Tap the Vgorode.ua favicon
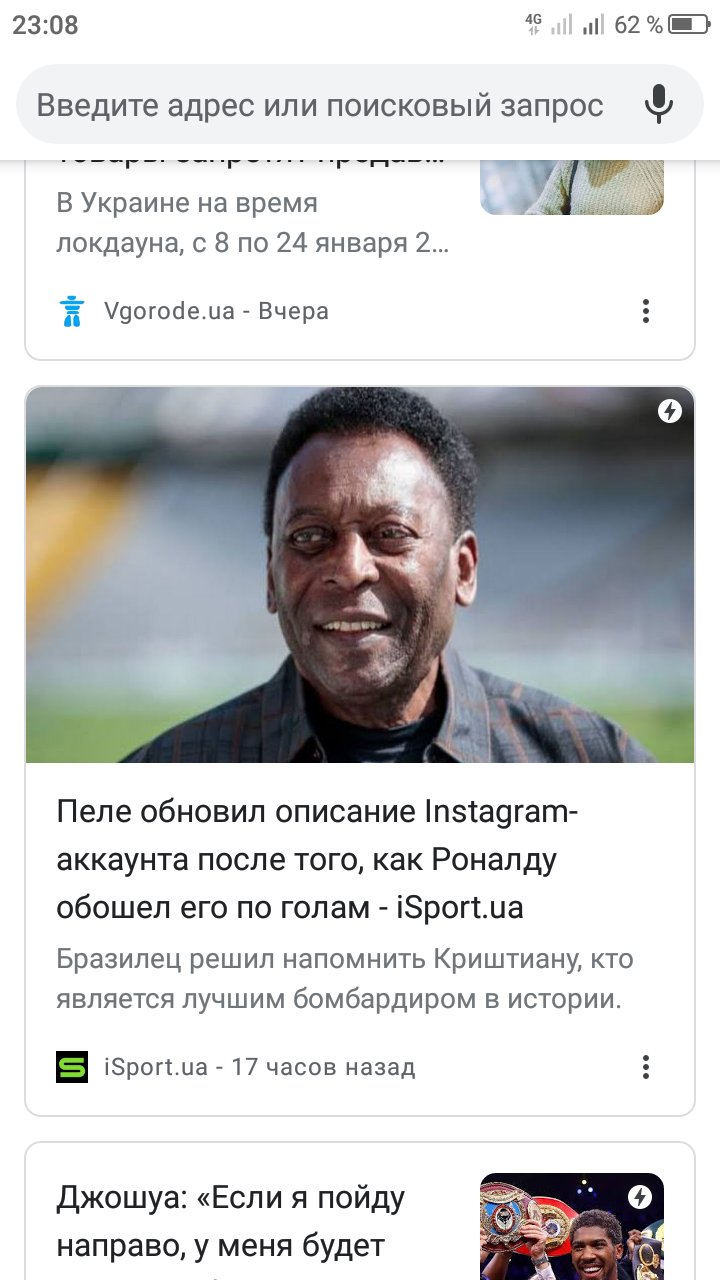Viewport: 720px width, 1280px height. coord(69,310)
